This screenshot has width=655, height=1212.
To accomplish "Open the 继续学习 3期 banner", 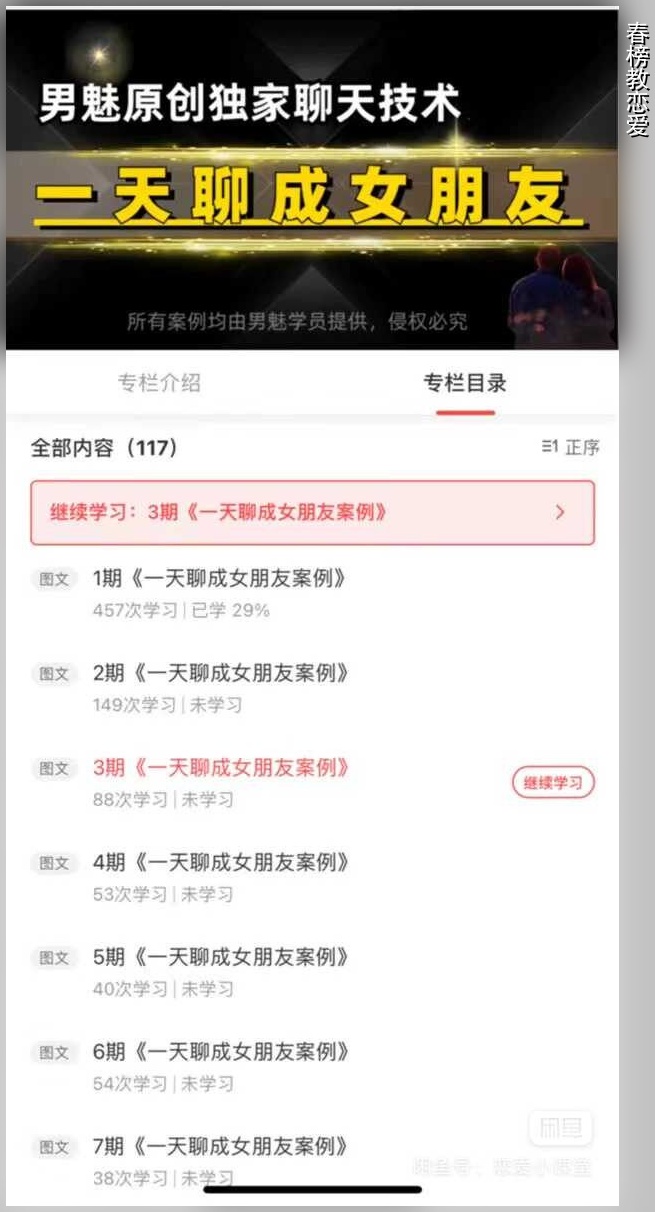I will point(312,512).
